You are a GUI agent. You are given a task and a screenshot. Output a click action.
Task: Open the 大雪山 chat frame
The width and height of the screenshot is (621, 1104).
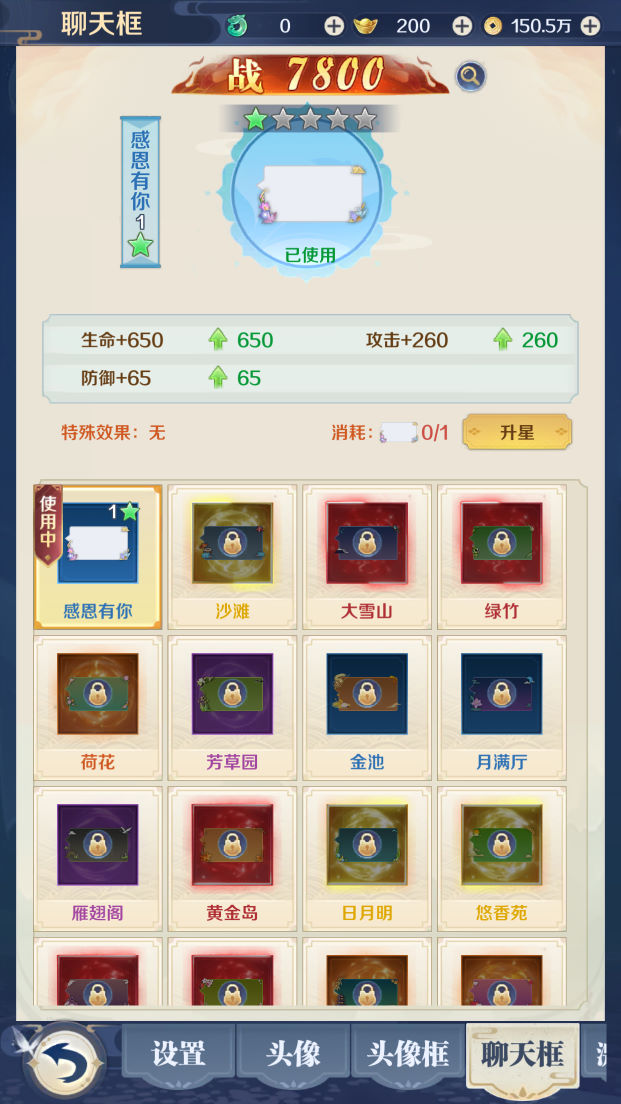click(x=367, y=557)
